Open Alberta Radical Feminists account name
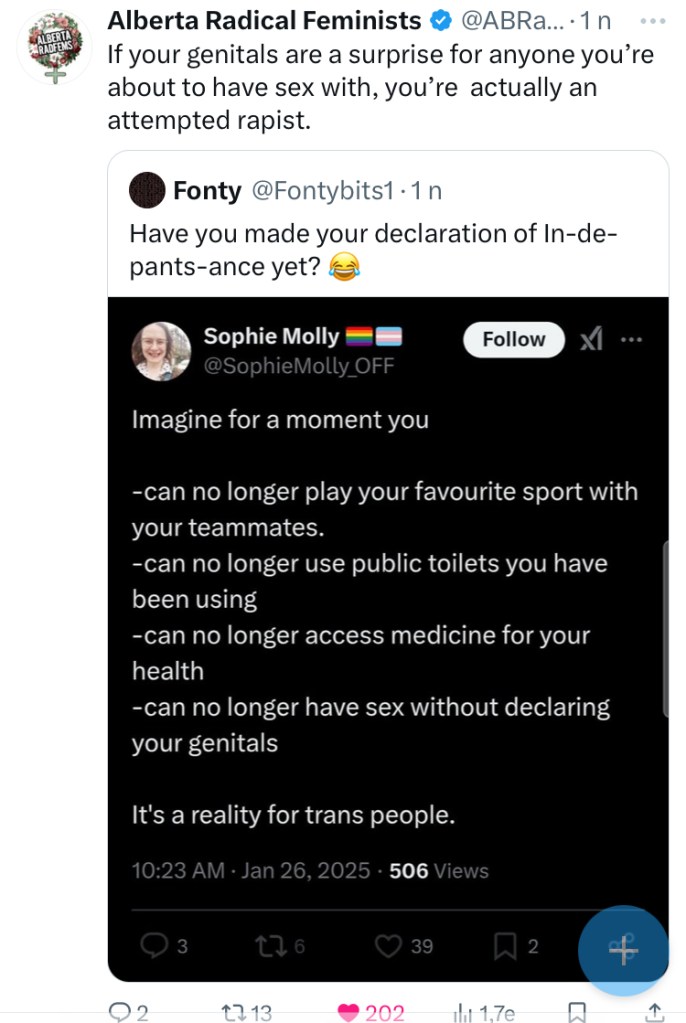This screenshot has height=1023, width=686. pyautogui.click(x=264, y=20)
